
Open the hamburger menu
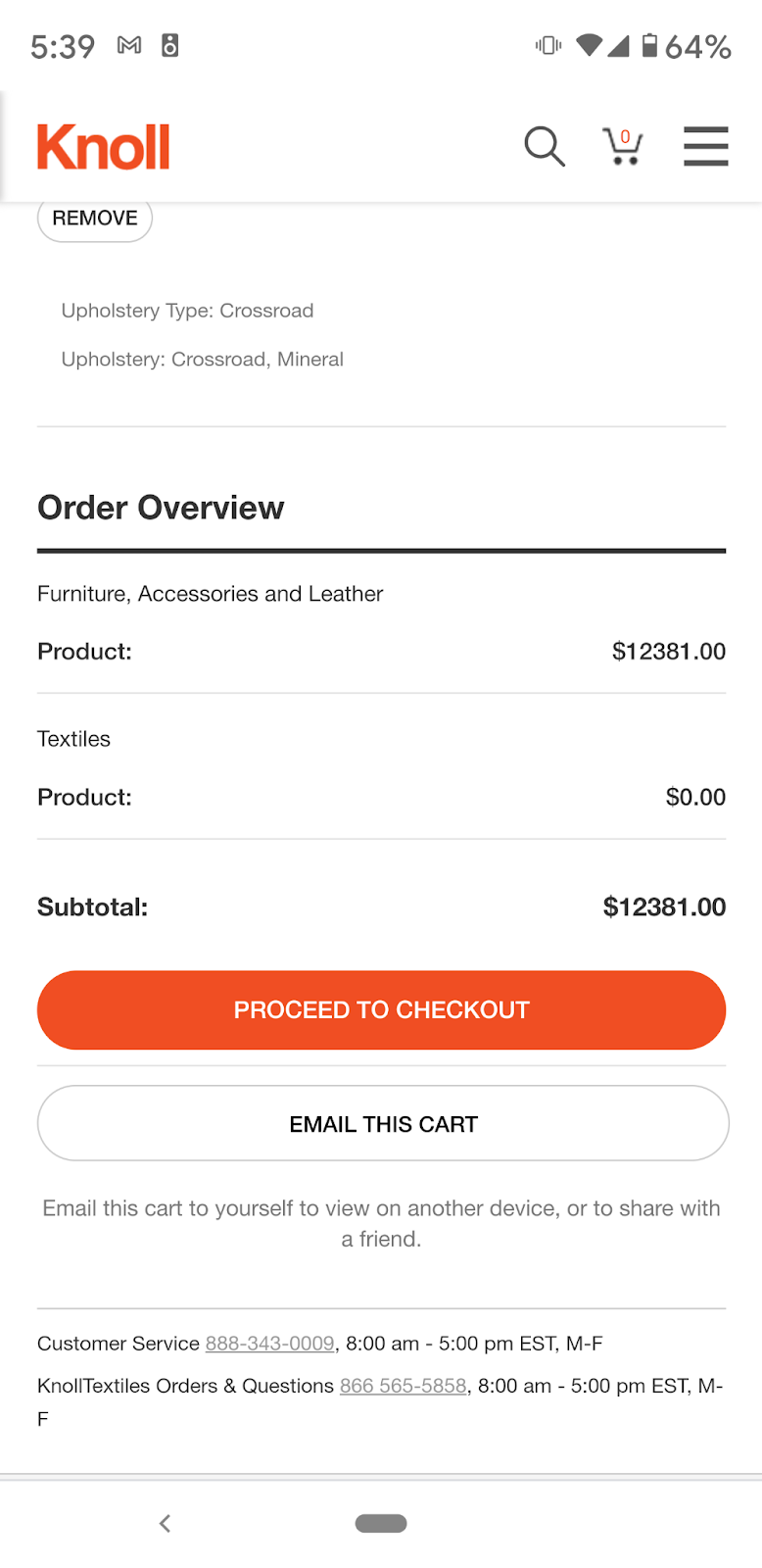coord(705,146)
